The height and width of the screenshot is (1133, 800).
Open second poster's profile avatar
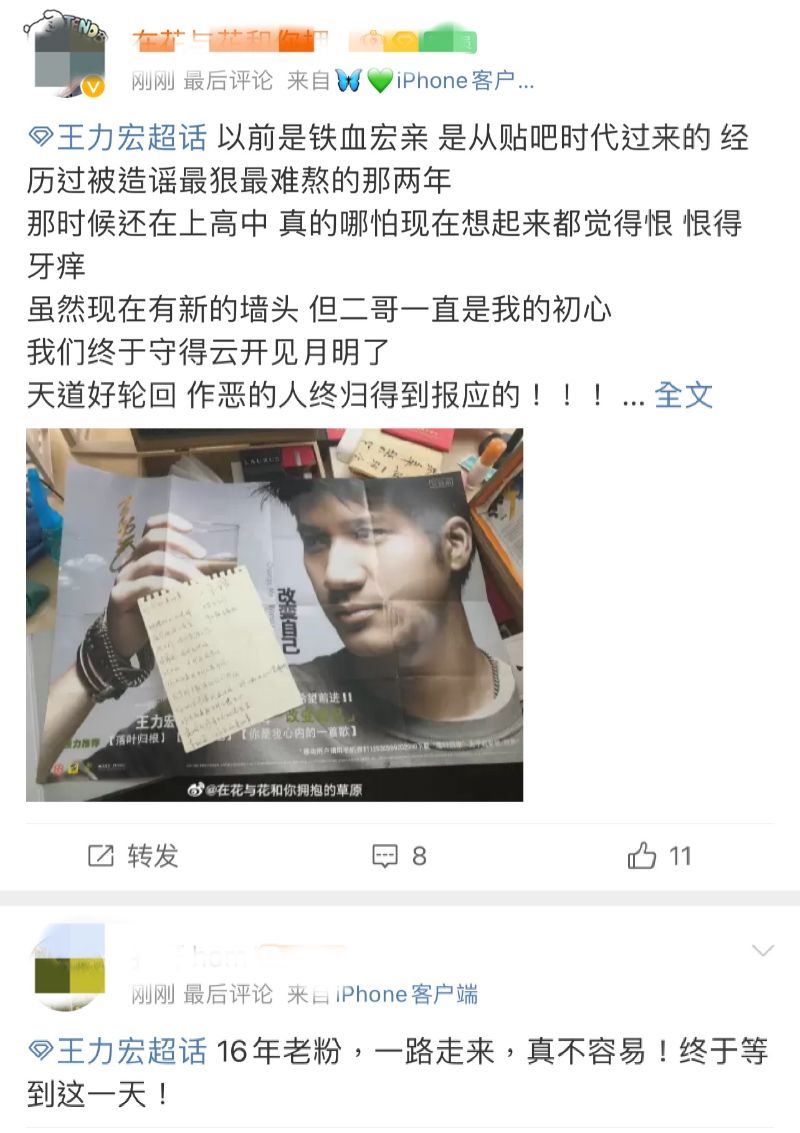pyautogui.click(x=67, y=967)
